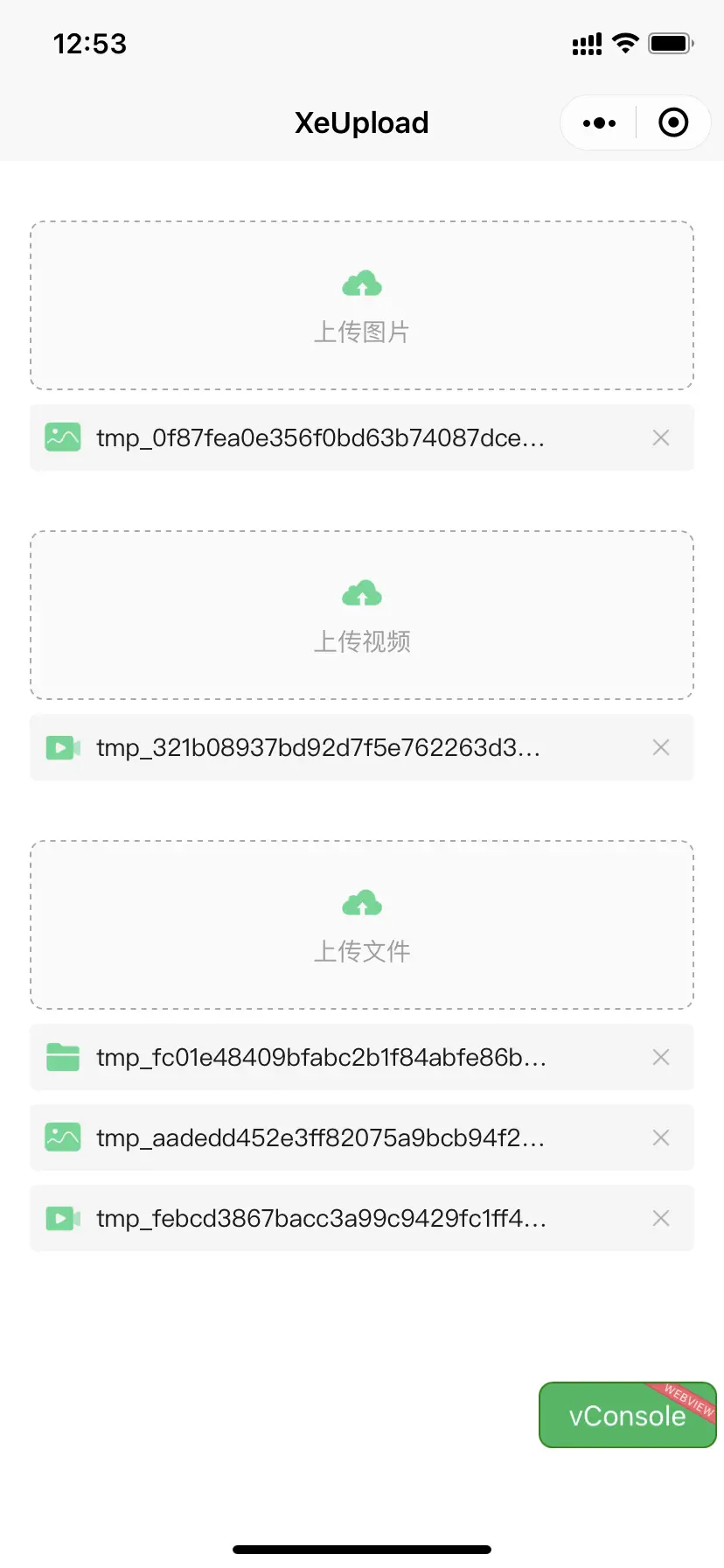
Task: Open the tmp_fc01e48409bfabc2b1f84abfe86b… file row
Action: (362, 1057)
